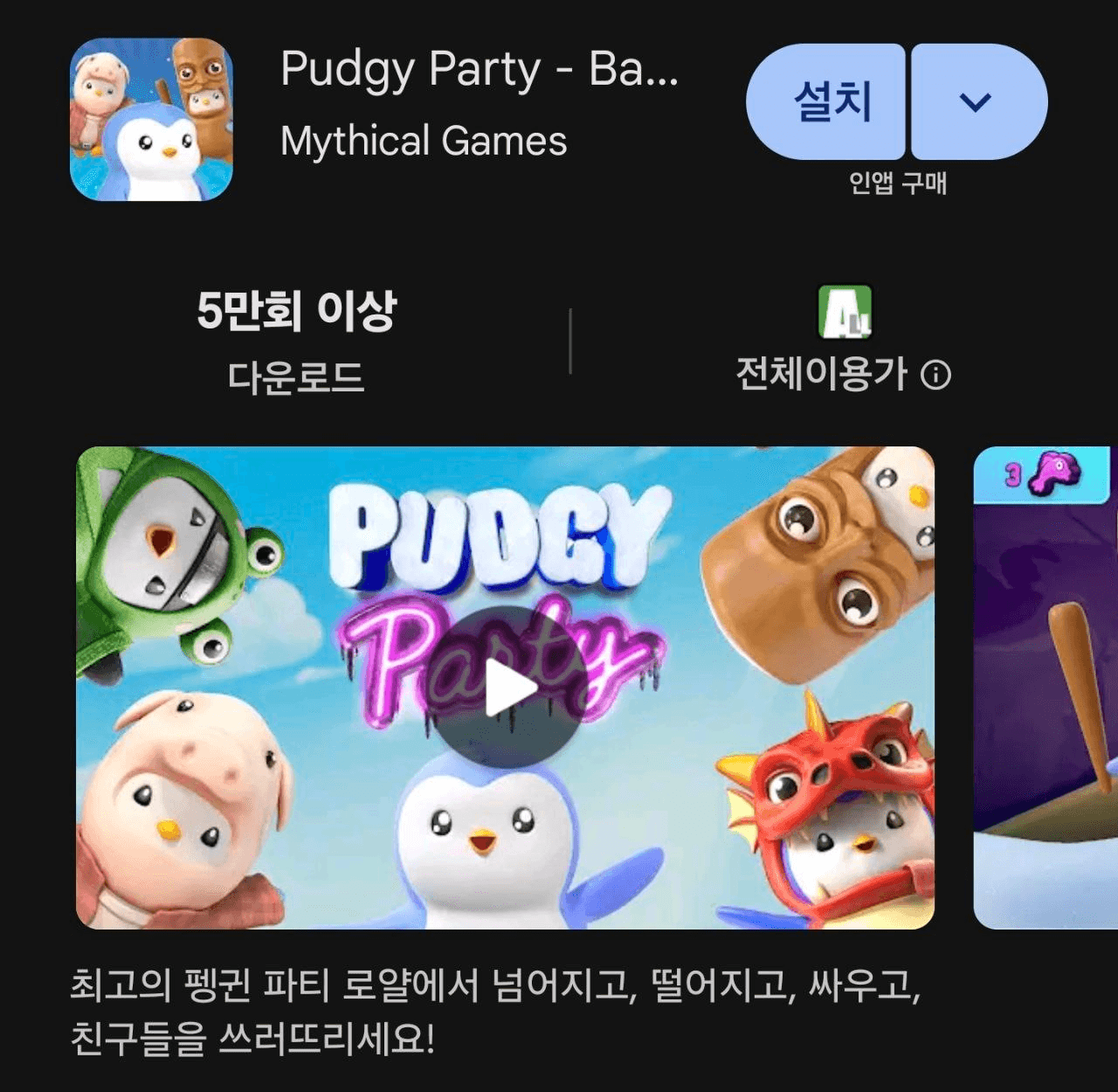View the purple gameplay screenshot
Viewport: 1118px width, 1092px height.
point(1046,688)
